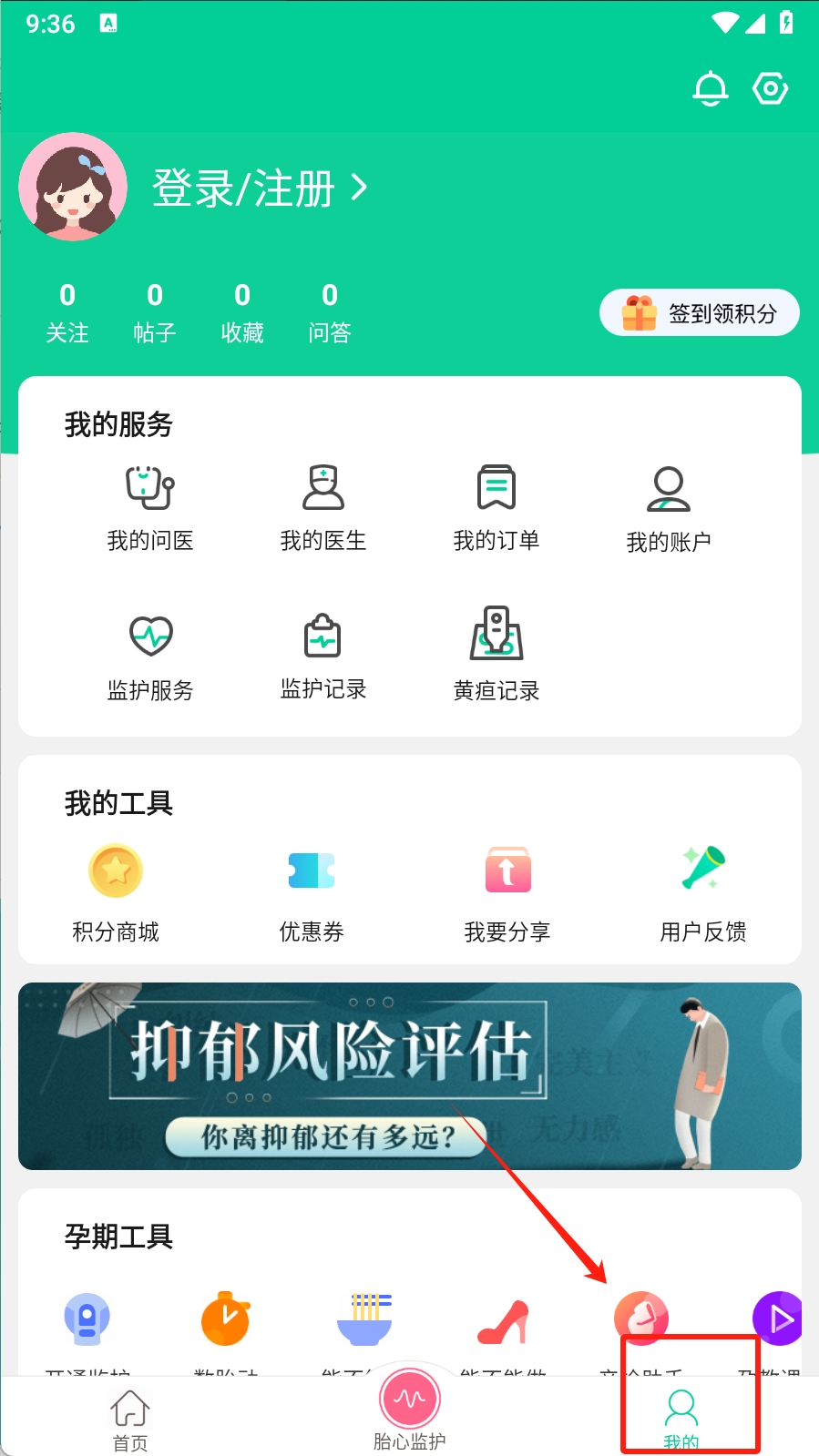Open the notifications bell

[x=711, y=89]
